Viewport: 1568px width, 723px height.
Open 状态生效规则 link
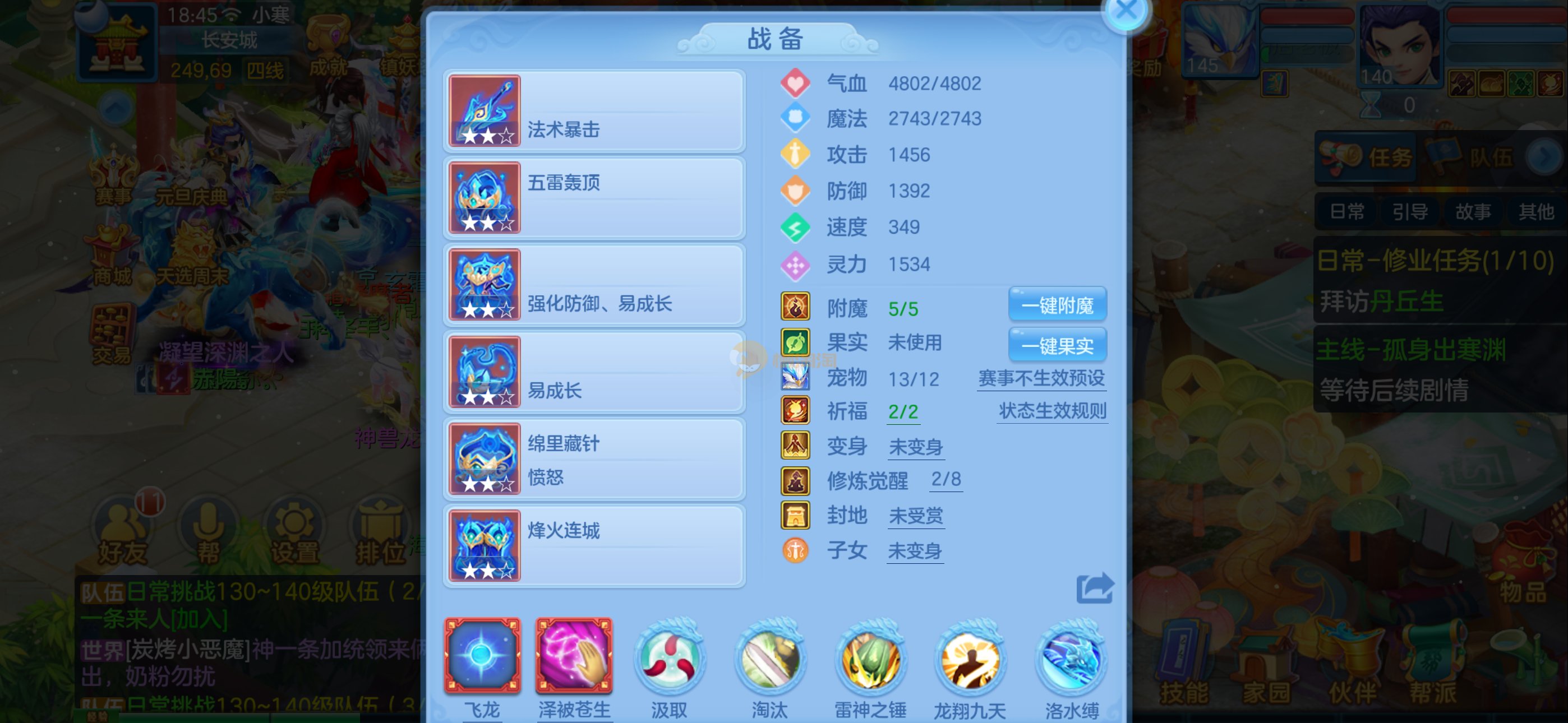coord(1052,411)
